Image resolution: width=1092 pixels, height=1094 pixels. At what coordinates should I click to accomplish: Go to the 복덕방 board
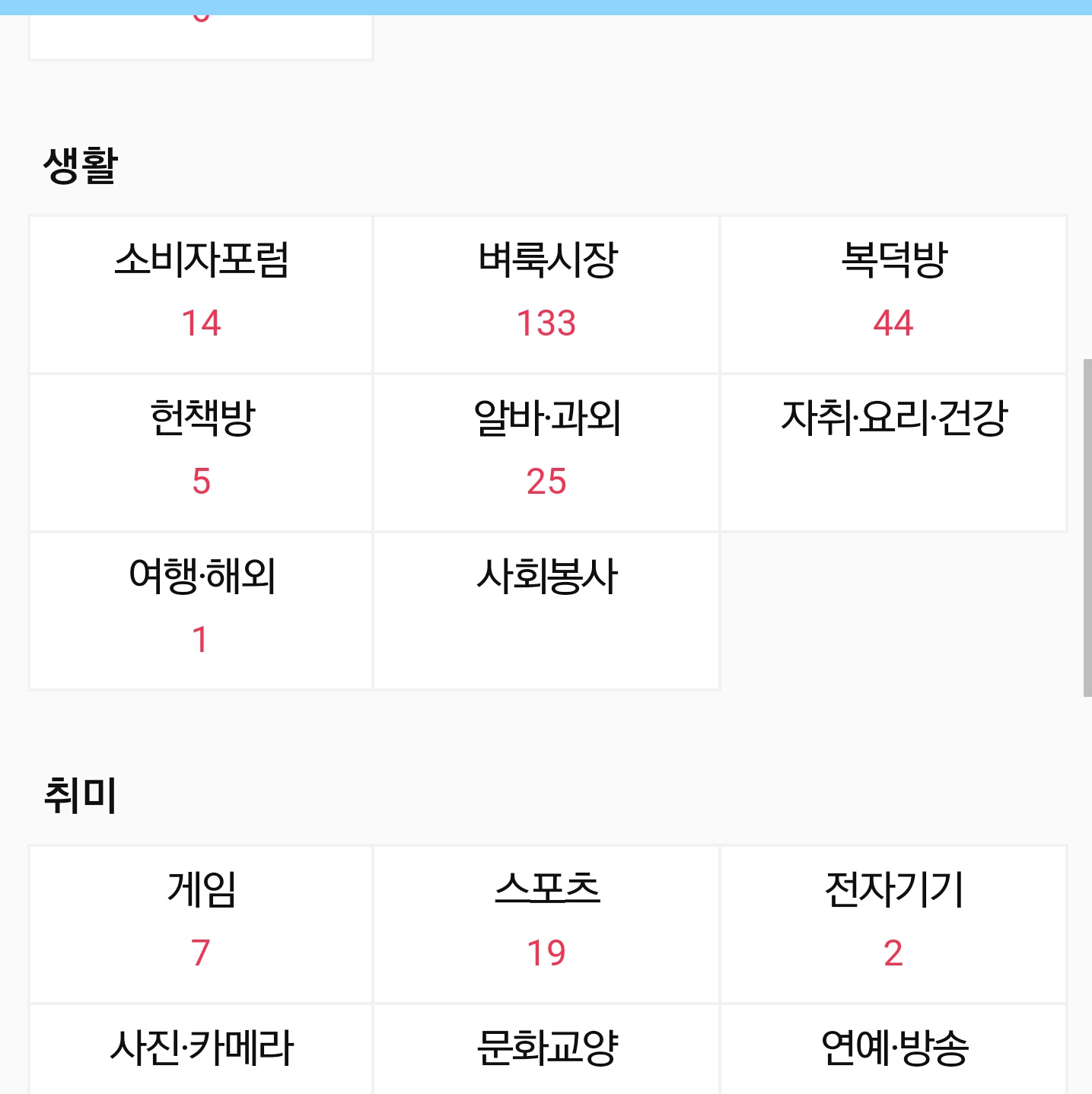point(893,294)
